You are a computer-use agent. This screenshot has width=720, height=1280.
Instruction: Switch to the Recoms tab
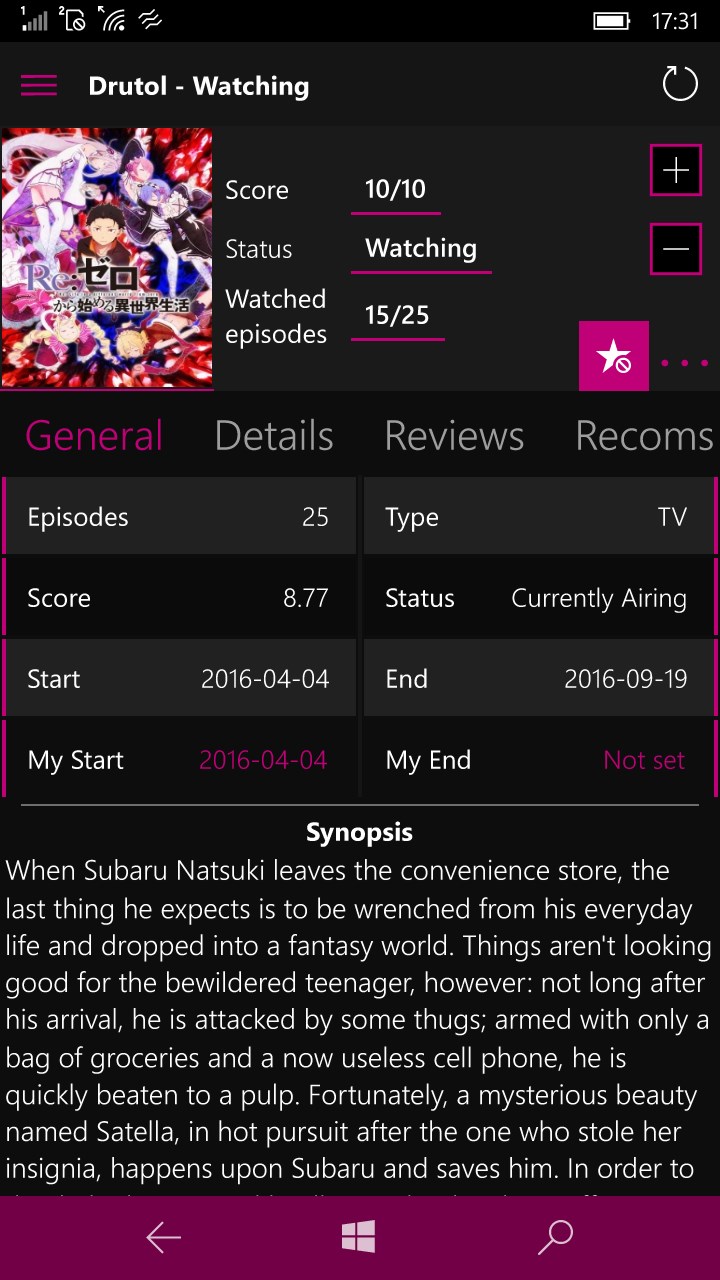[644, 436]
